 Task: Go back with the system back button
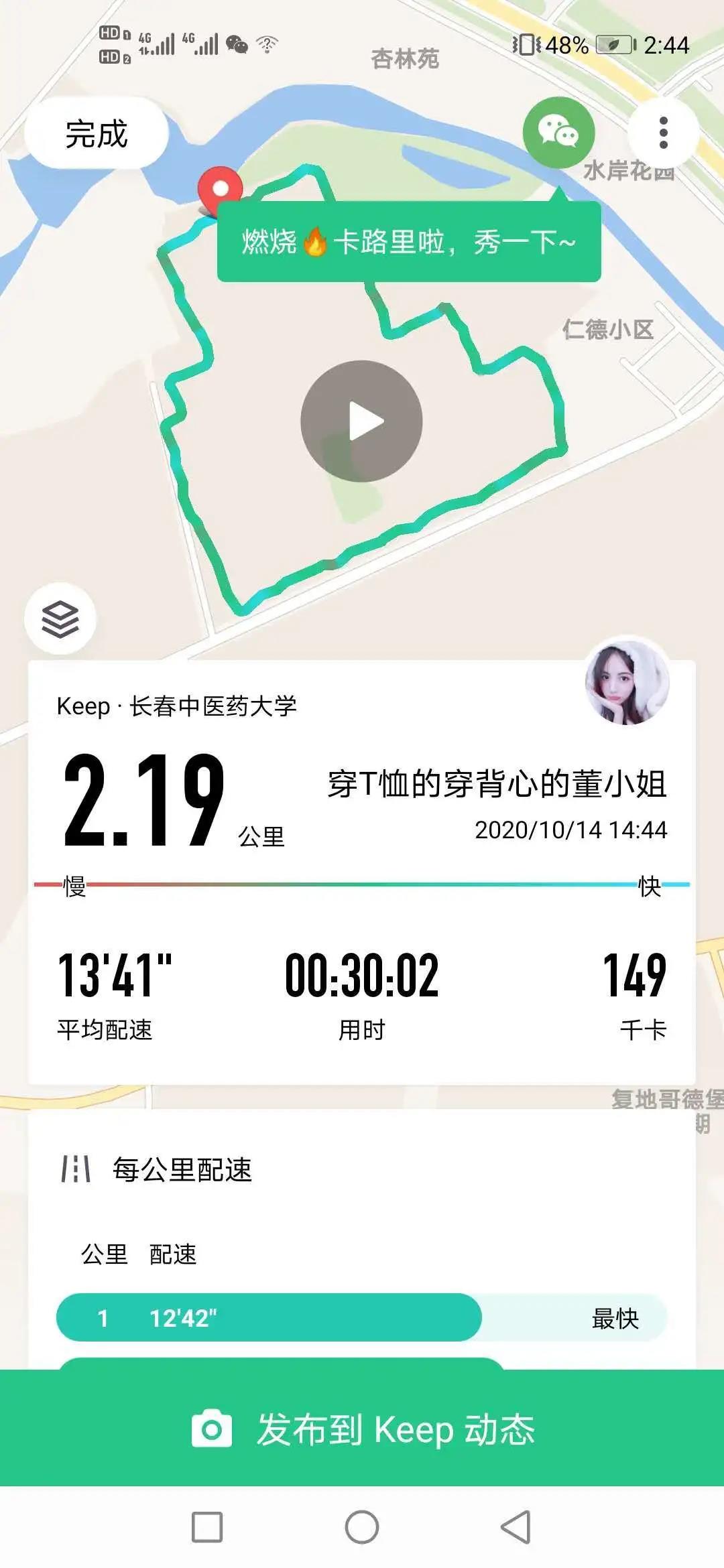(x=516, y=1527)
